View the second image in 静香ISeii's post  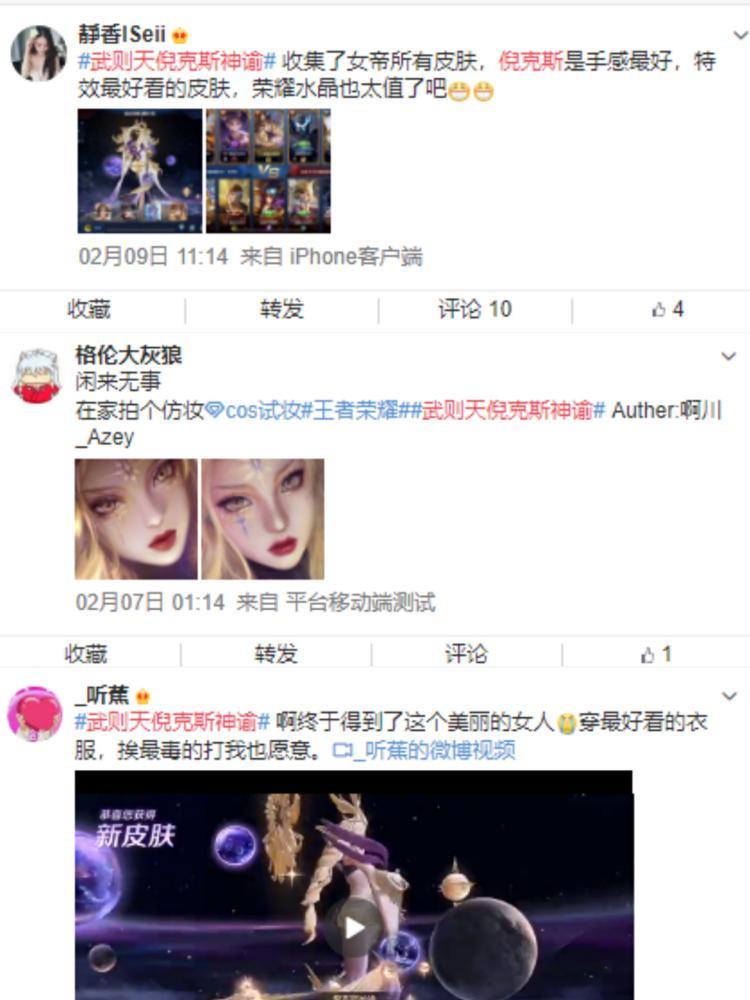267,171
